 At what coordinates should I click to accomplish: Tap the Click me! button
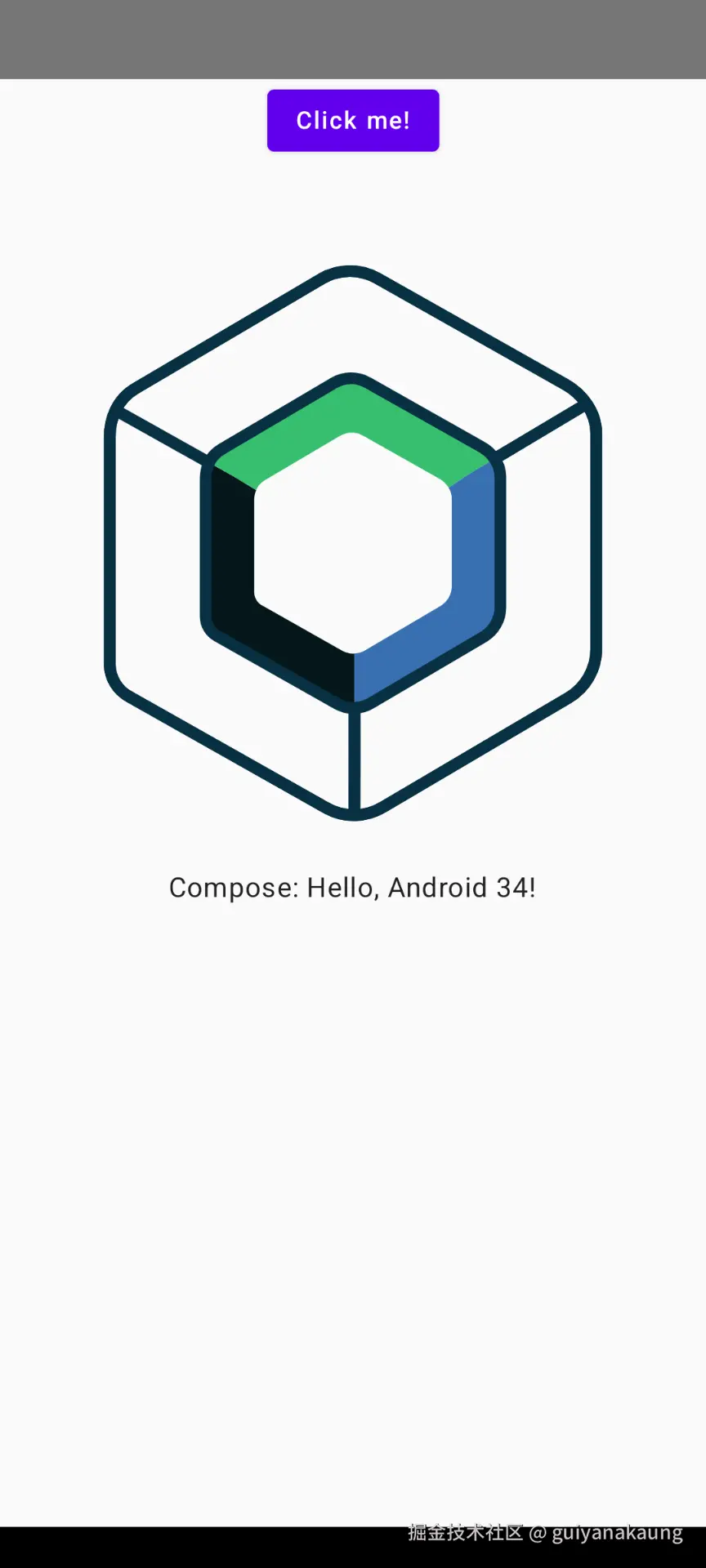pyautogui.click(x=353, y=121)
